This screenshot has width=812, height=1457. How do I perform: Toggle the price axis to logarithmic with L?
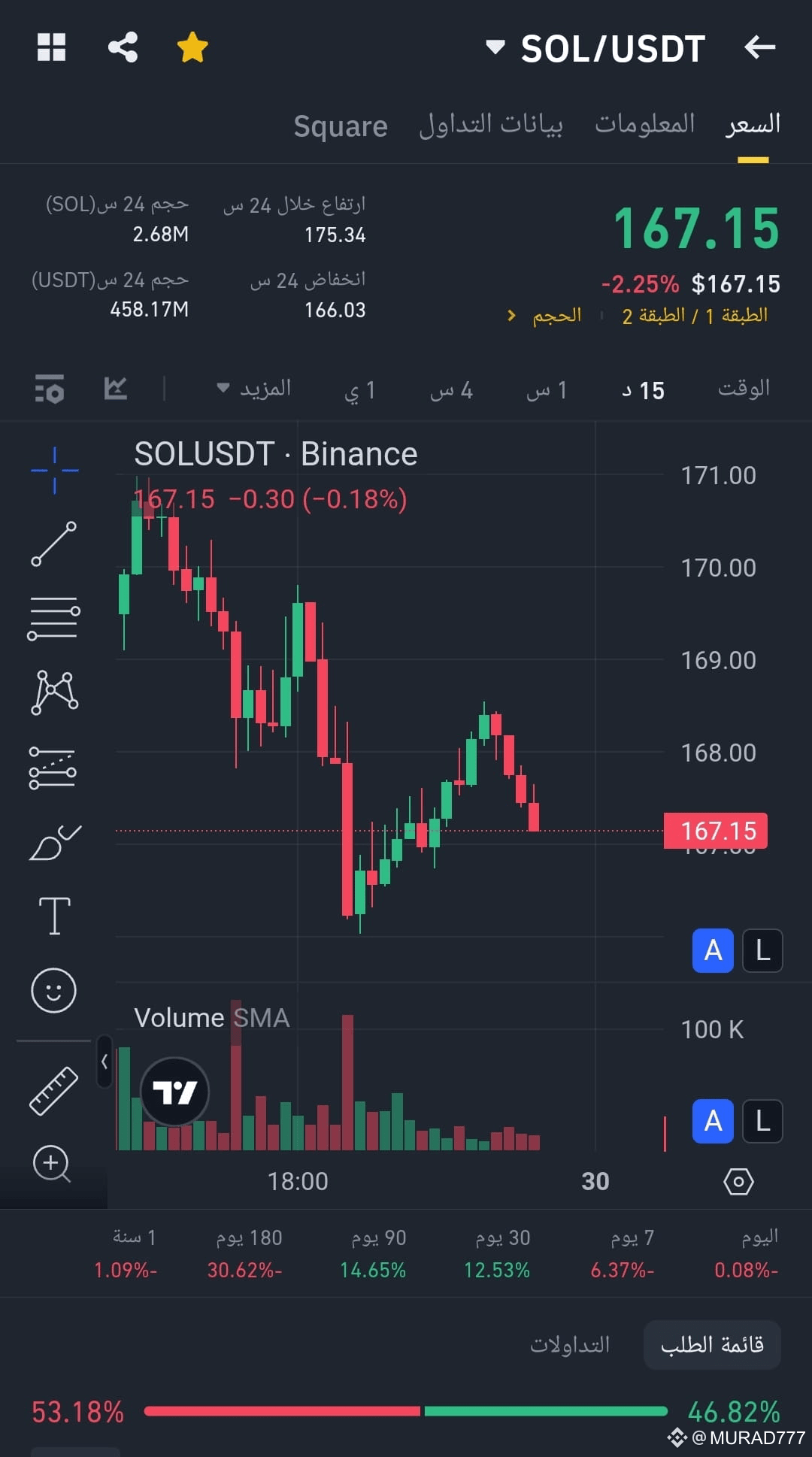coord(762,950)
